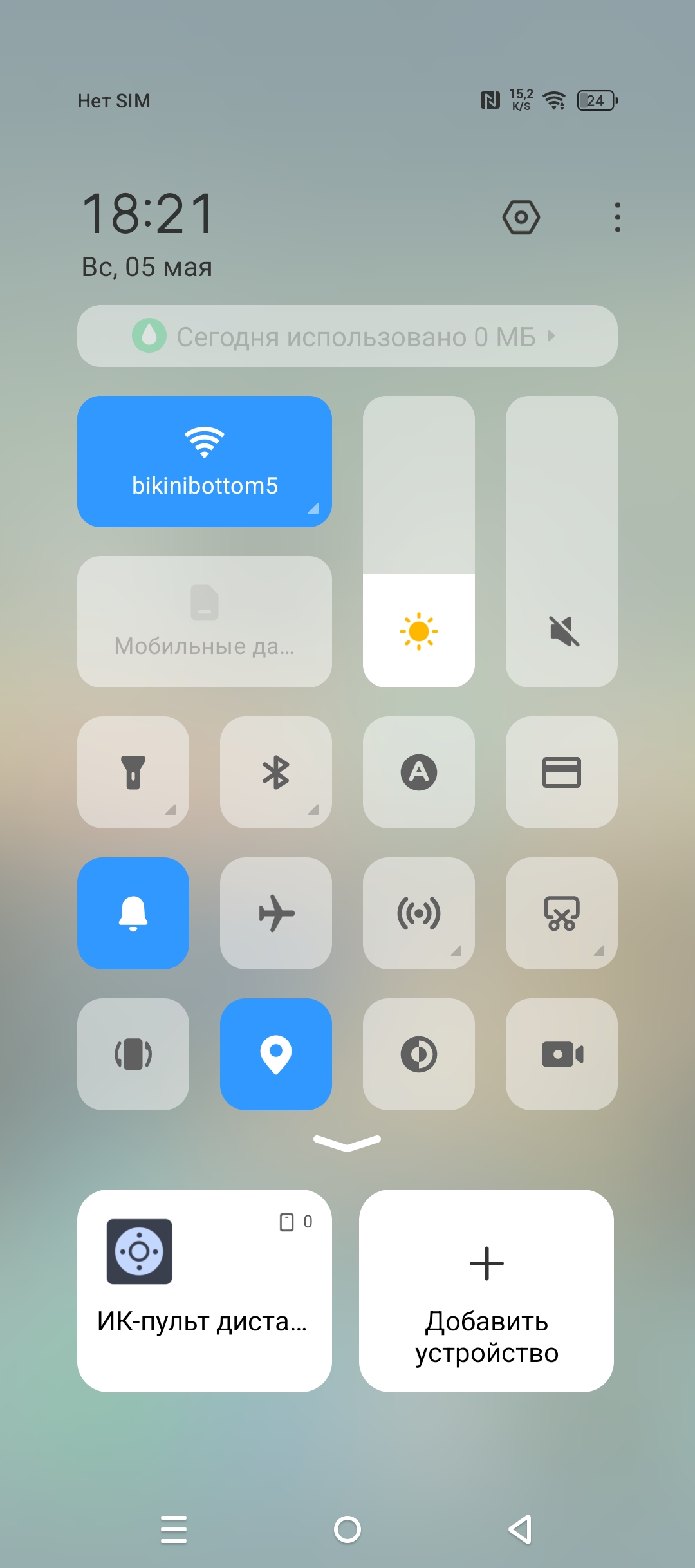Turn on the flashlight
695x1568 pixels.
[x=133, y=772]
